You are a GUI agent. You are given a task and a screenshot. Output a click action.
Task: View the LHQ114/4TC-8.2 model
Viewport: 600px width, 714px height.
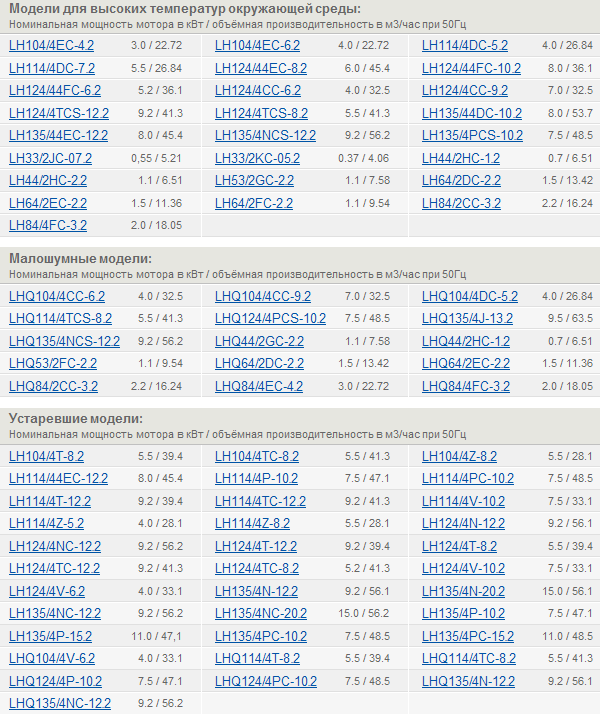click(469, 658)
